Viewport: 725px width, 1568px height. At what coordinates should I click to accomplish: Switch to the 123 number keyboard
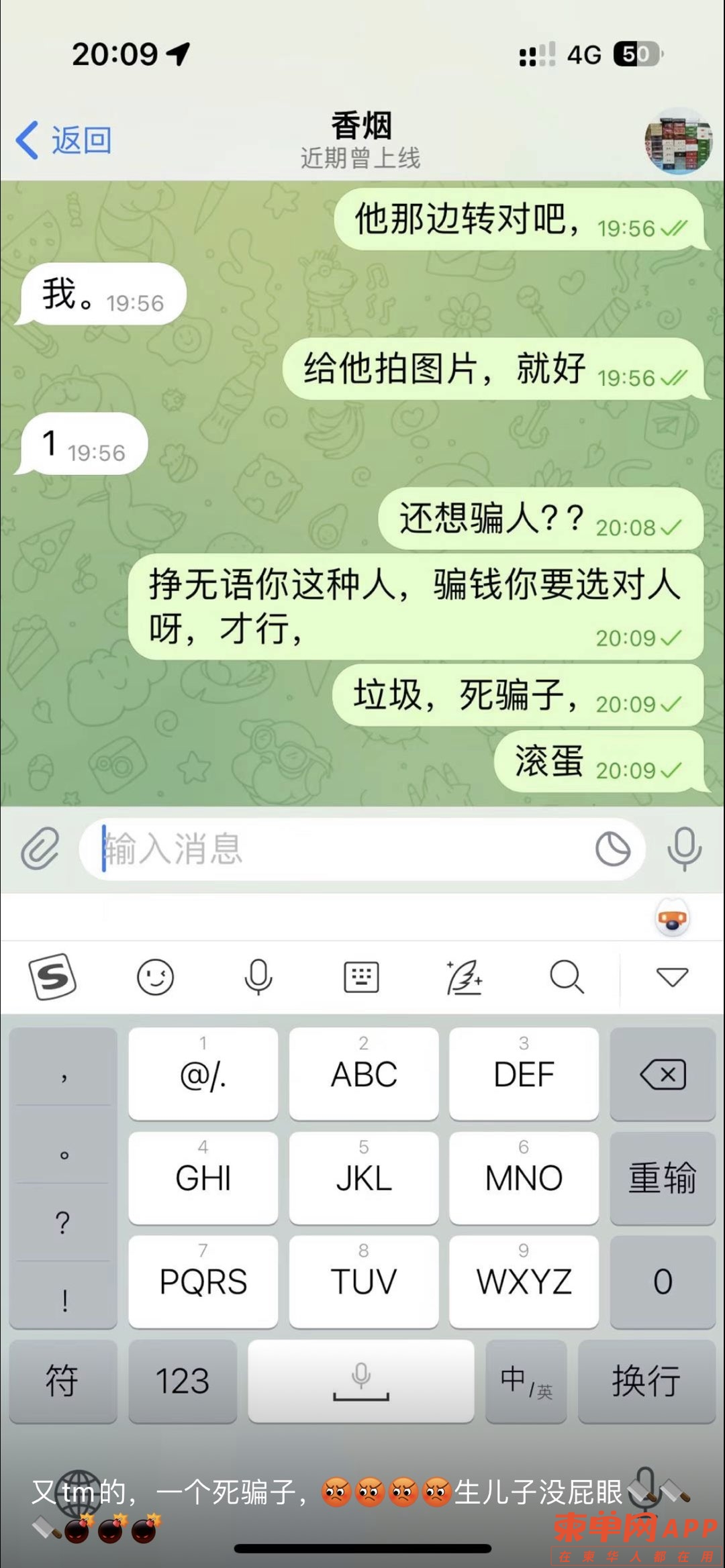tap(183, 1381)
